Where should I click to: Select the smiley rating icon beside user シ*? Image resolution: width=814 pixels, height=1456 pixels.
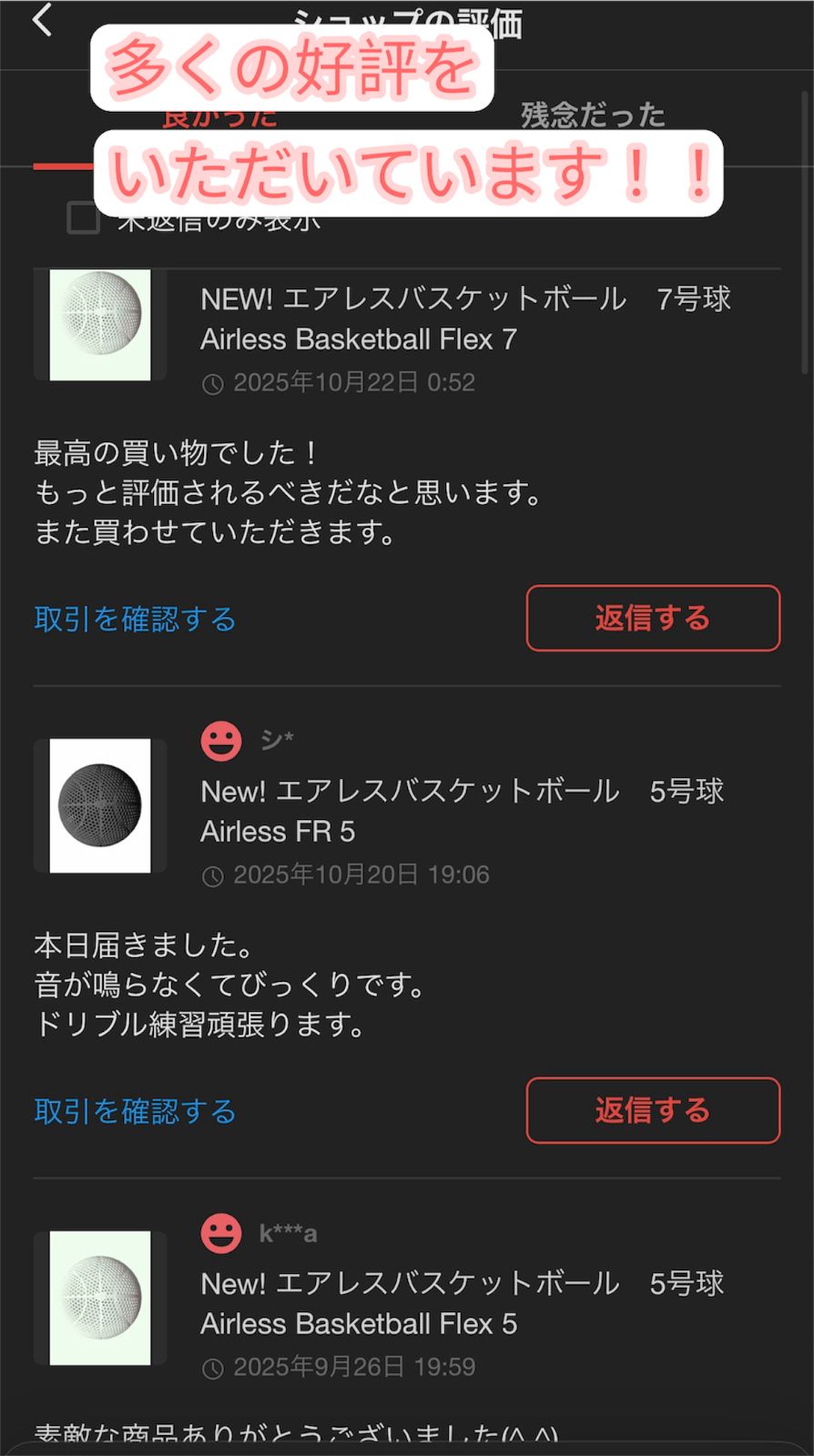pos(219,740)
